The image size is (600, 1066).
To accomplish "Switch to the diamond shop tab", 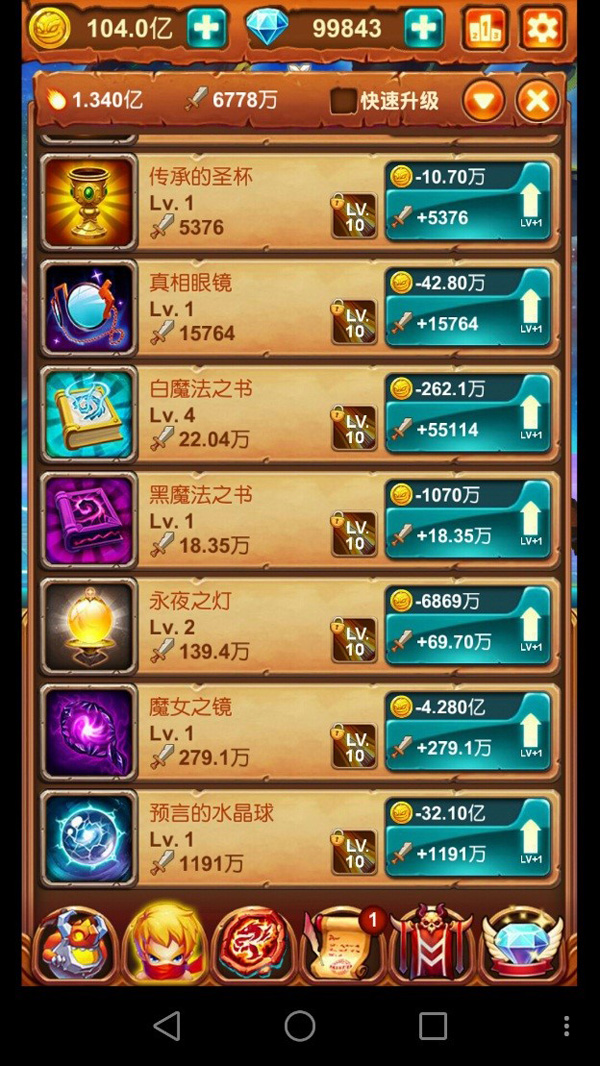I will click(x=523, y=944).
